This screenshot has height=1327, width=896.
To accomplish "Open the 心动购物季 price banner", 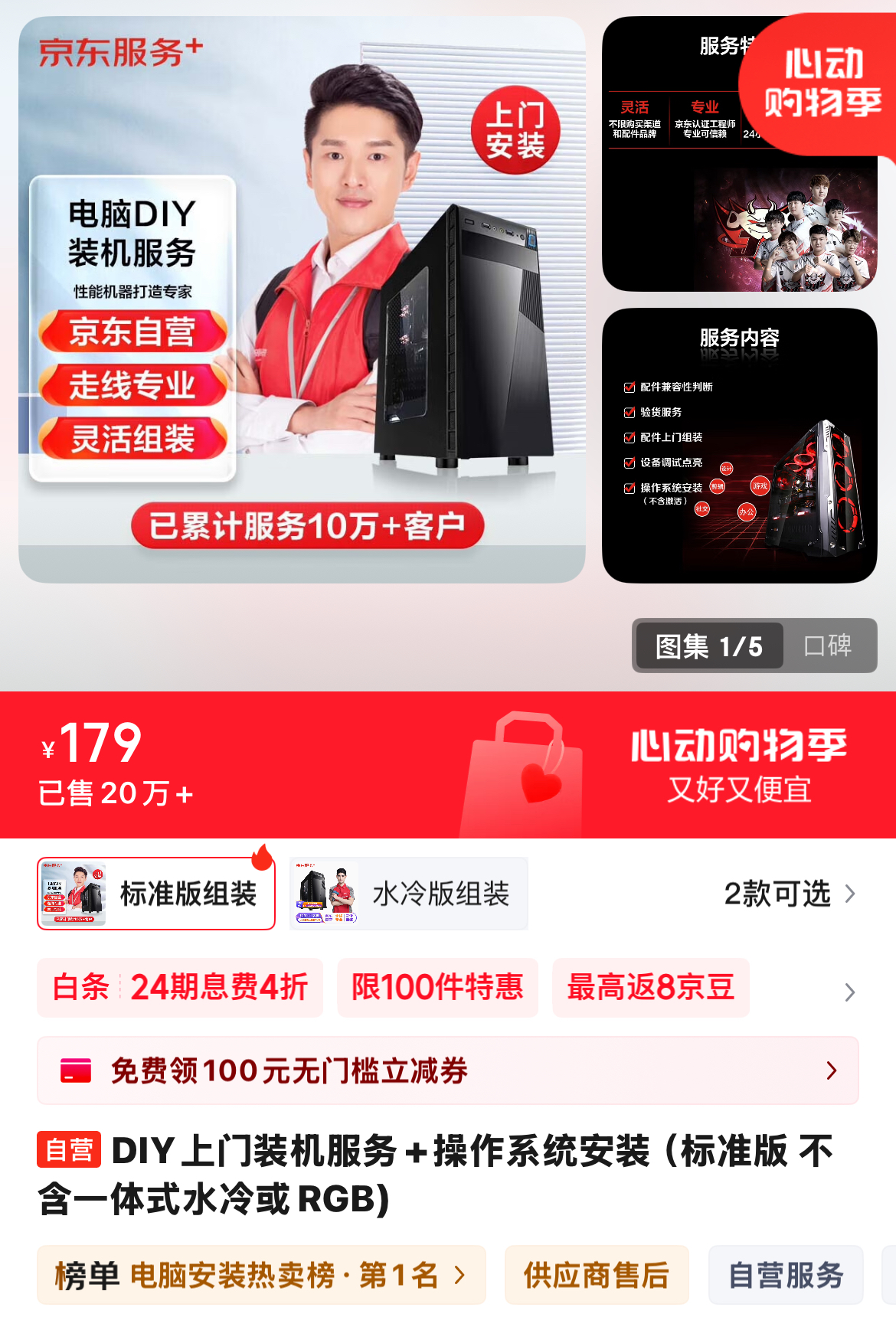I will [x=737, y=765].
